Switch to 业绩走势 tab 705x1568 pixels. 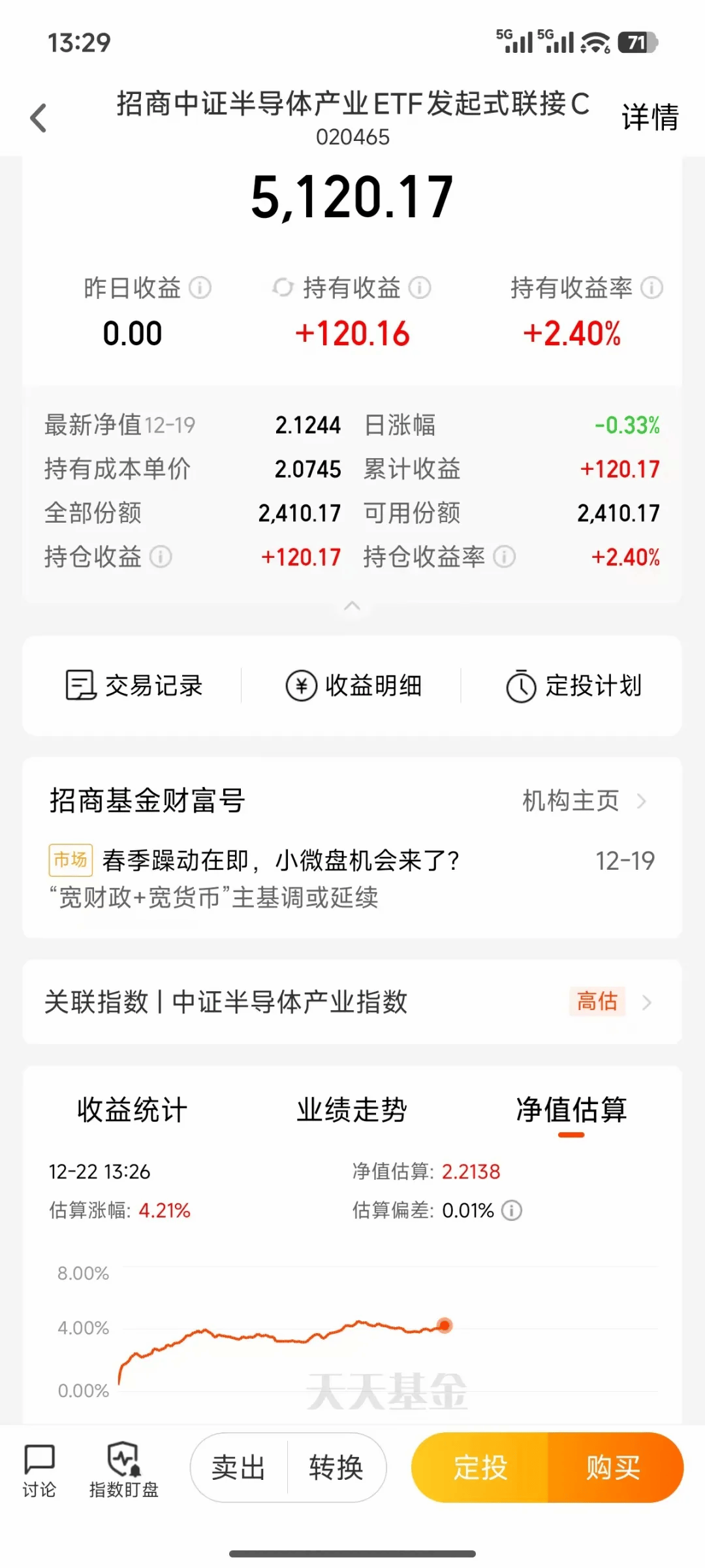(352, 1110)
